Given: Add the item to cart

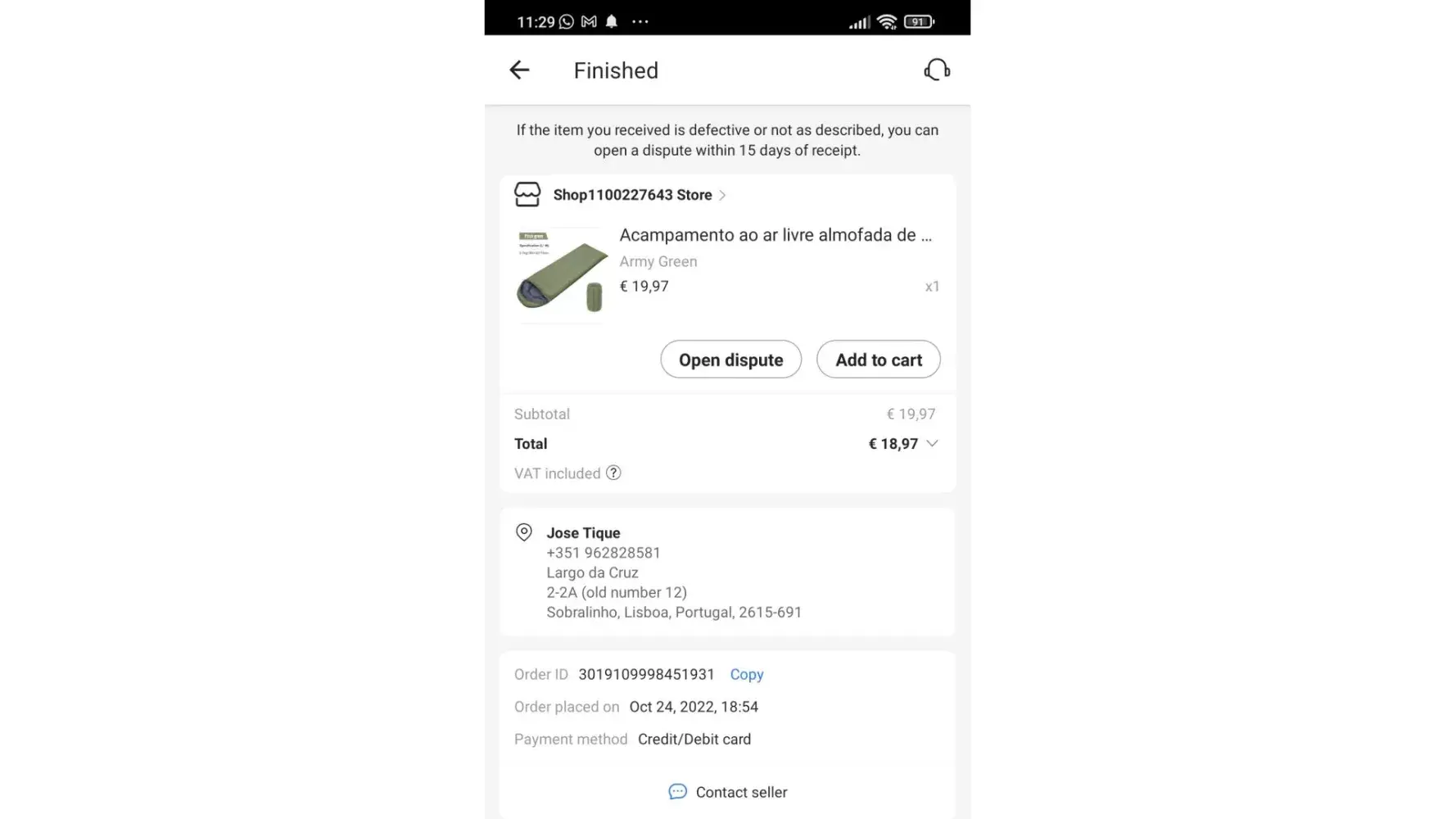Looking at the screenshot, I should point(878,360).
